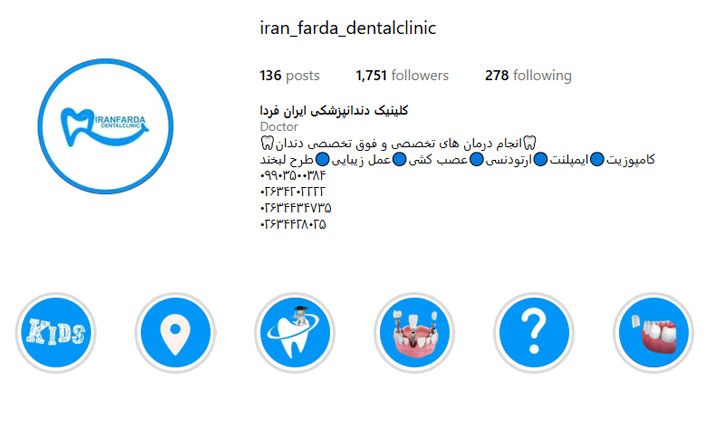The image size is (720, 424).
Task: Open the tooth with graduation cap highlight
Action: tap(295, 334)
